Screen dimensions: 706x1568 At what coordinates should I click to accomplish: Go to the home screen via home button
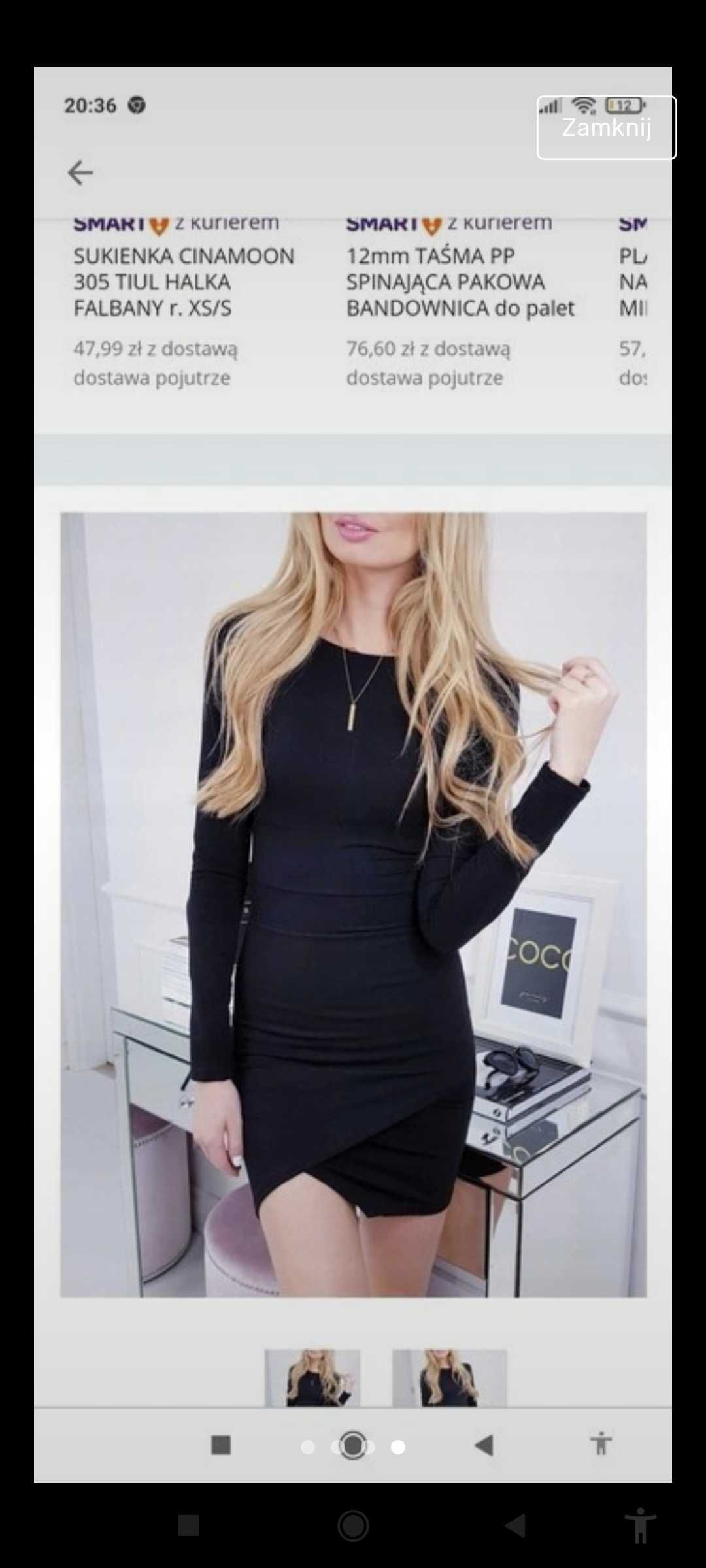tap(353, 1526)
